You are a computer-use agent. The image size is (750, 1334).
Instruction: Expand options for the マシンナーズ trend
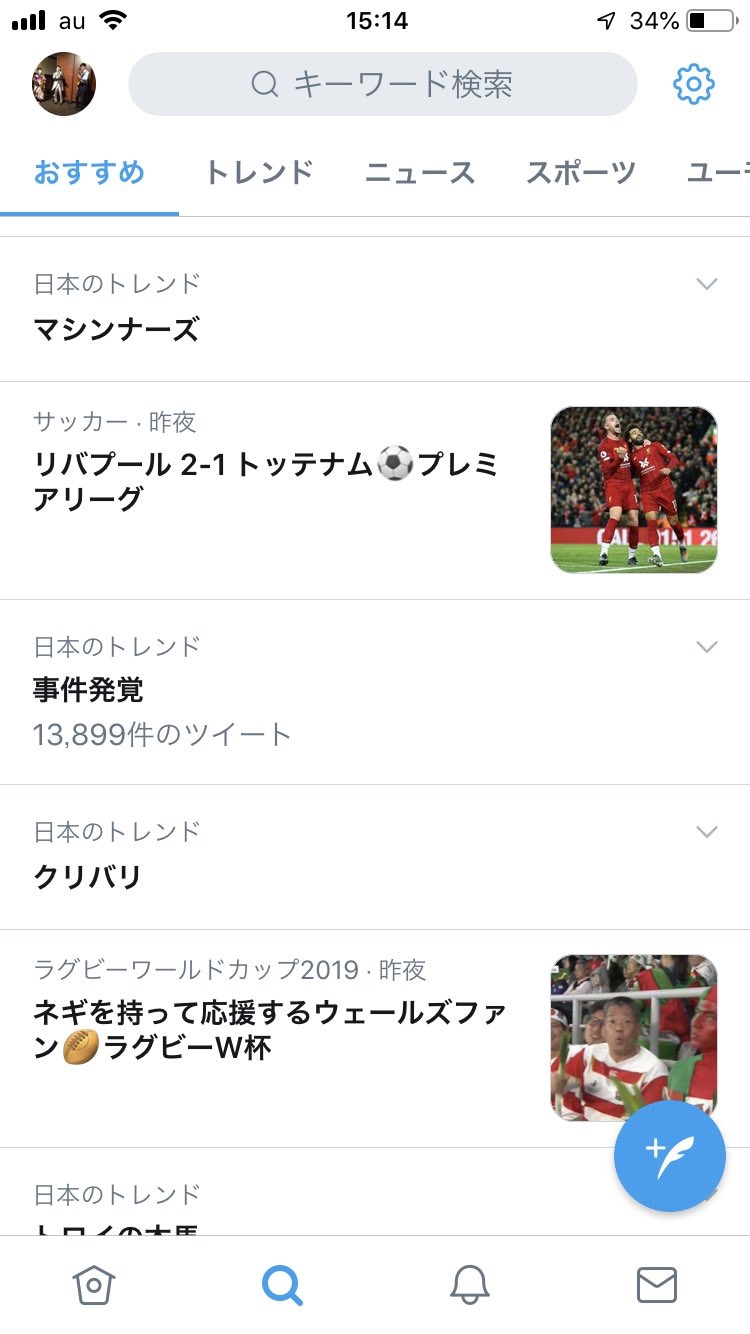[x=707, y=284]
